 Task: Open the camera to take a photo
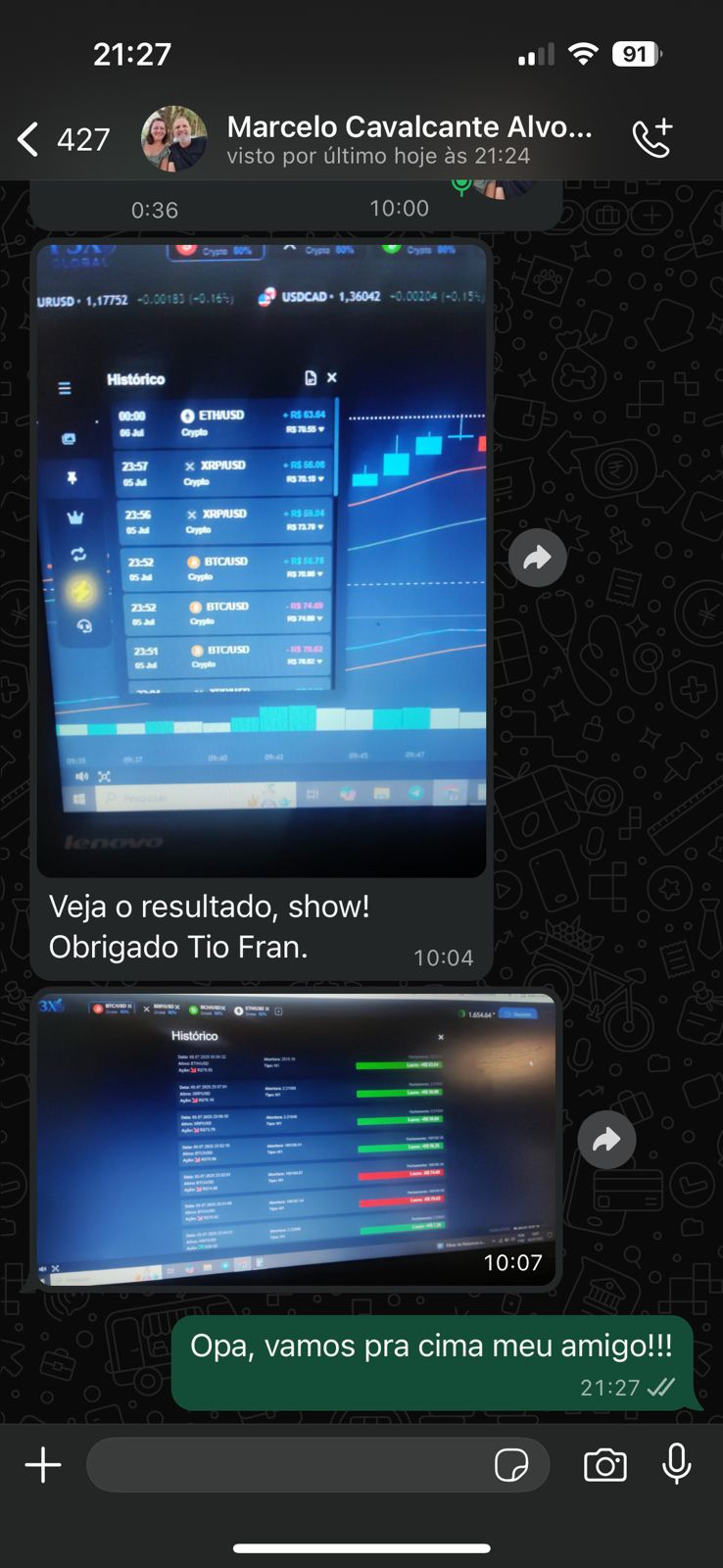click(605, 1465)
